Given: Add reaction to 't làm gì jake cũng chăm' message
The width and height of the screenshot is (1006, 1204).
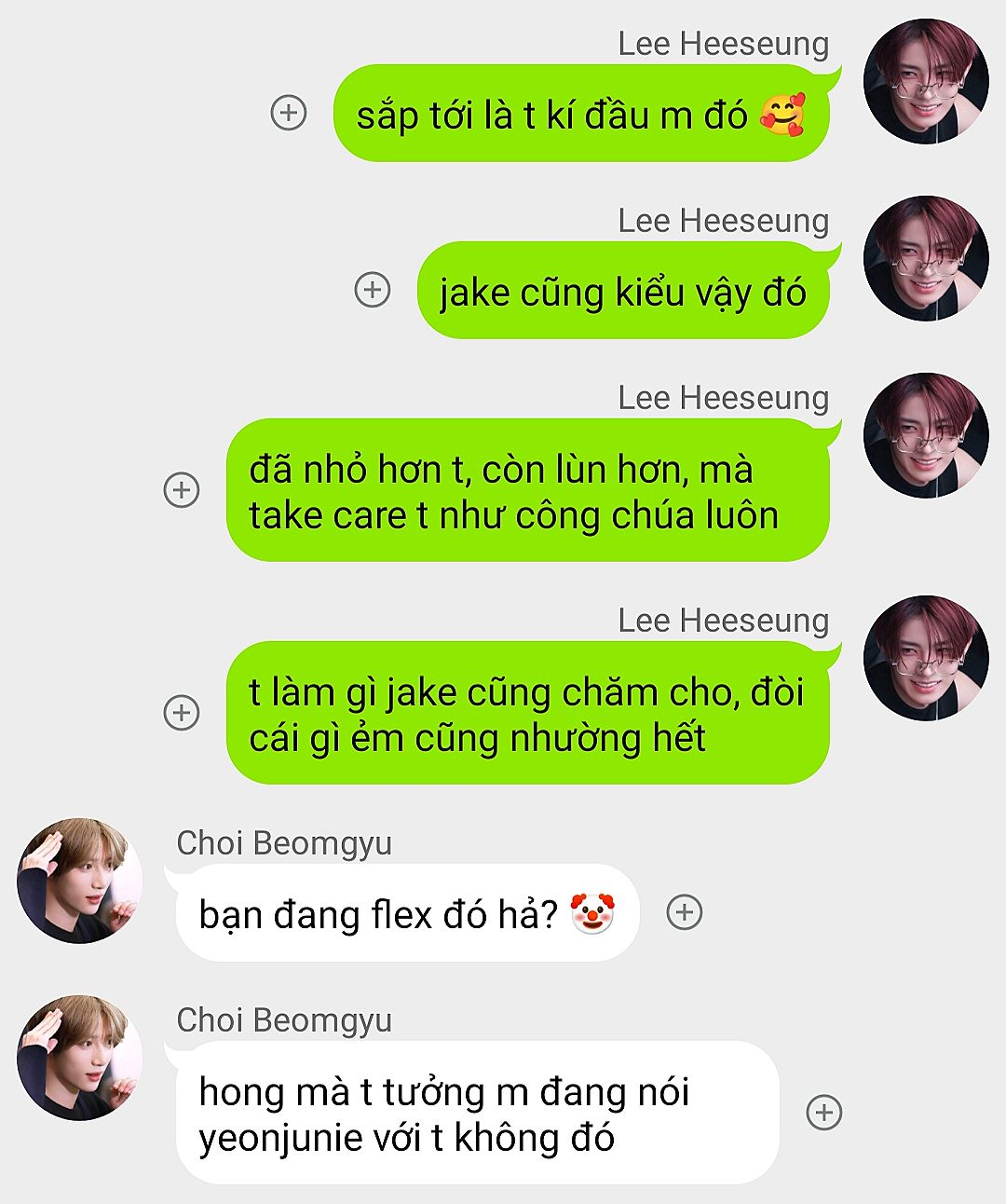Looking at the screenshot, I should pos(182,713).
